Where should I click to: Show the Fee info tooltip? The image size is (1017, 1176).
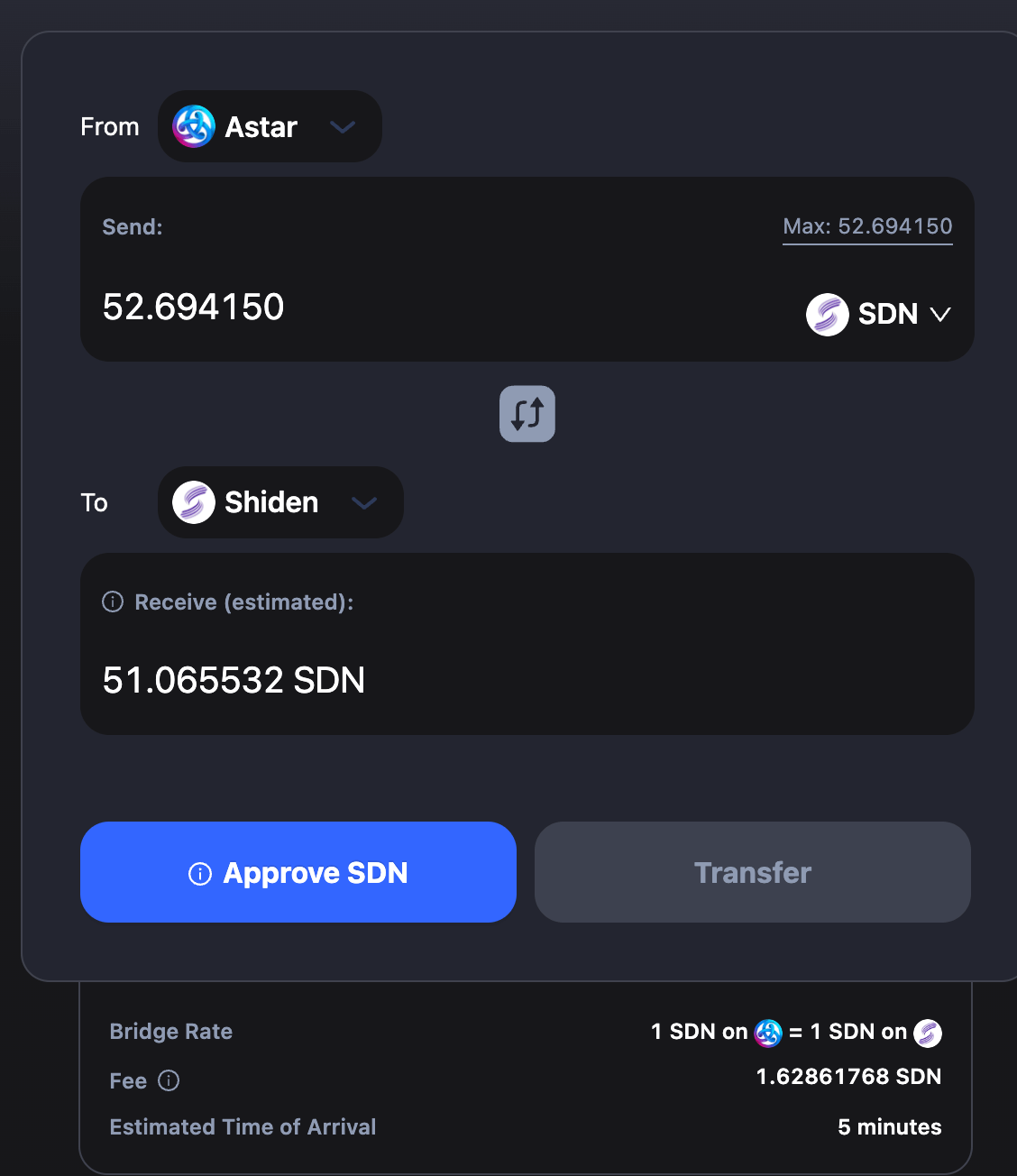(169, 1080)
